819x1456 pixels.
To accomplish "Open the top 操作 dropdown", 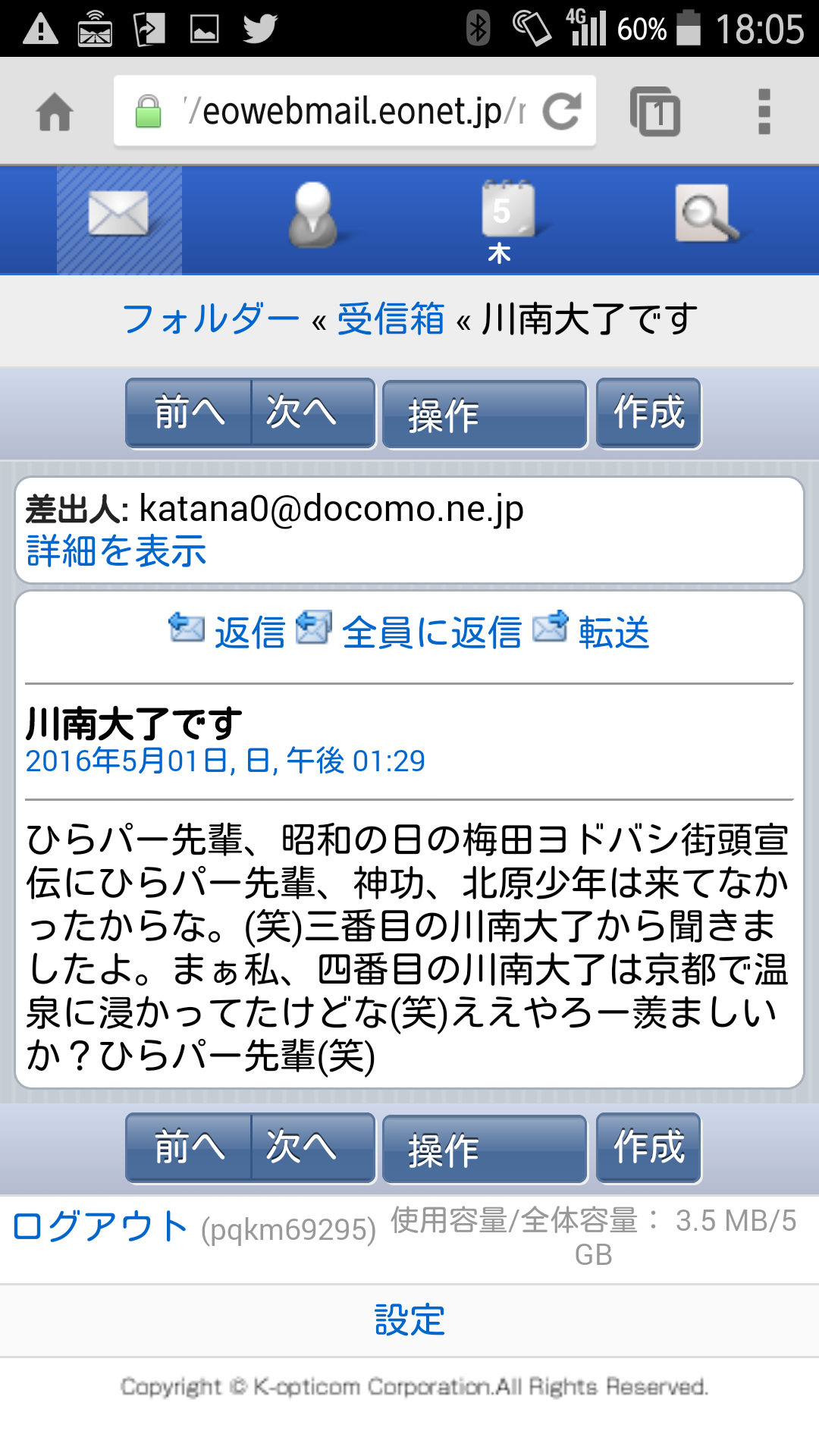I will 485,415.
